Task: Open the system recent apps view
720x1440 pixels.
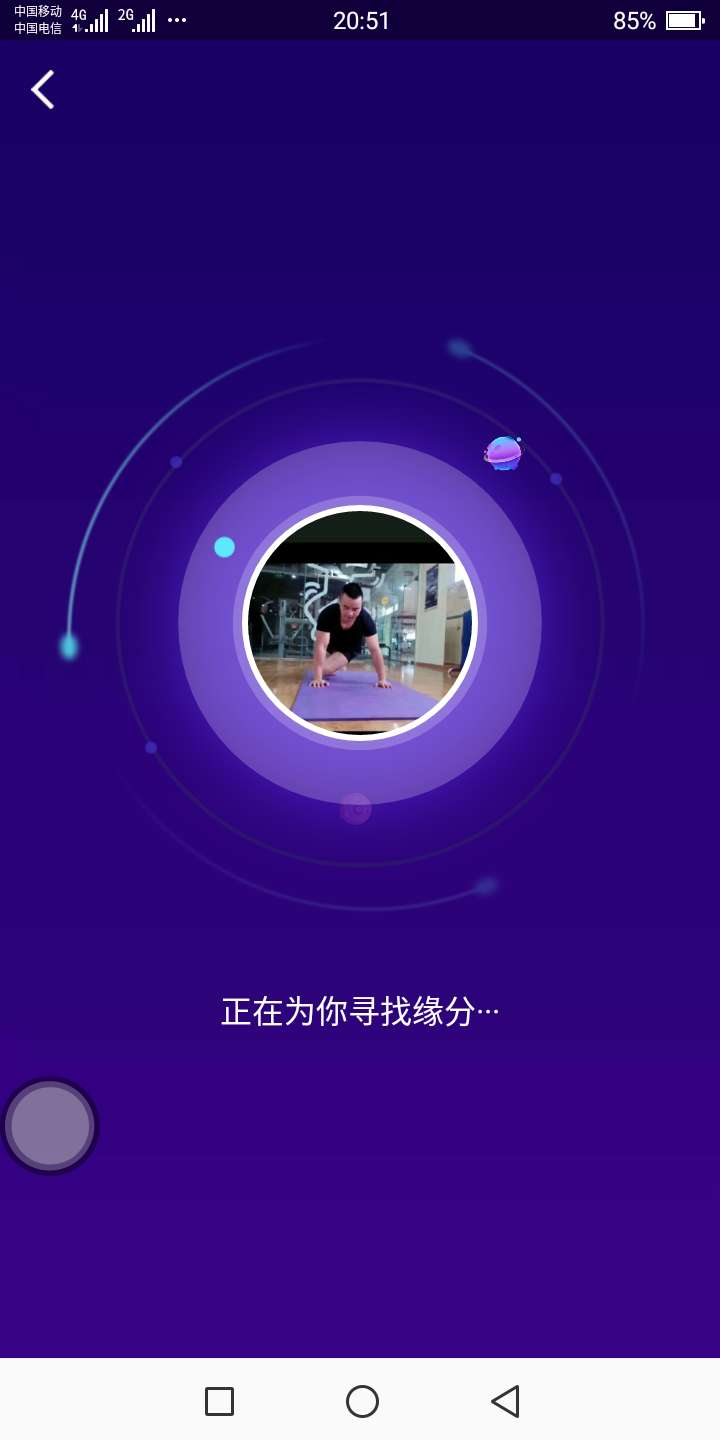Action: tap(219, 1401)
